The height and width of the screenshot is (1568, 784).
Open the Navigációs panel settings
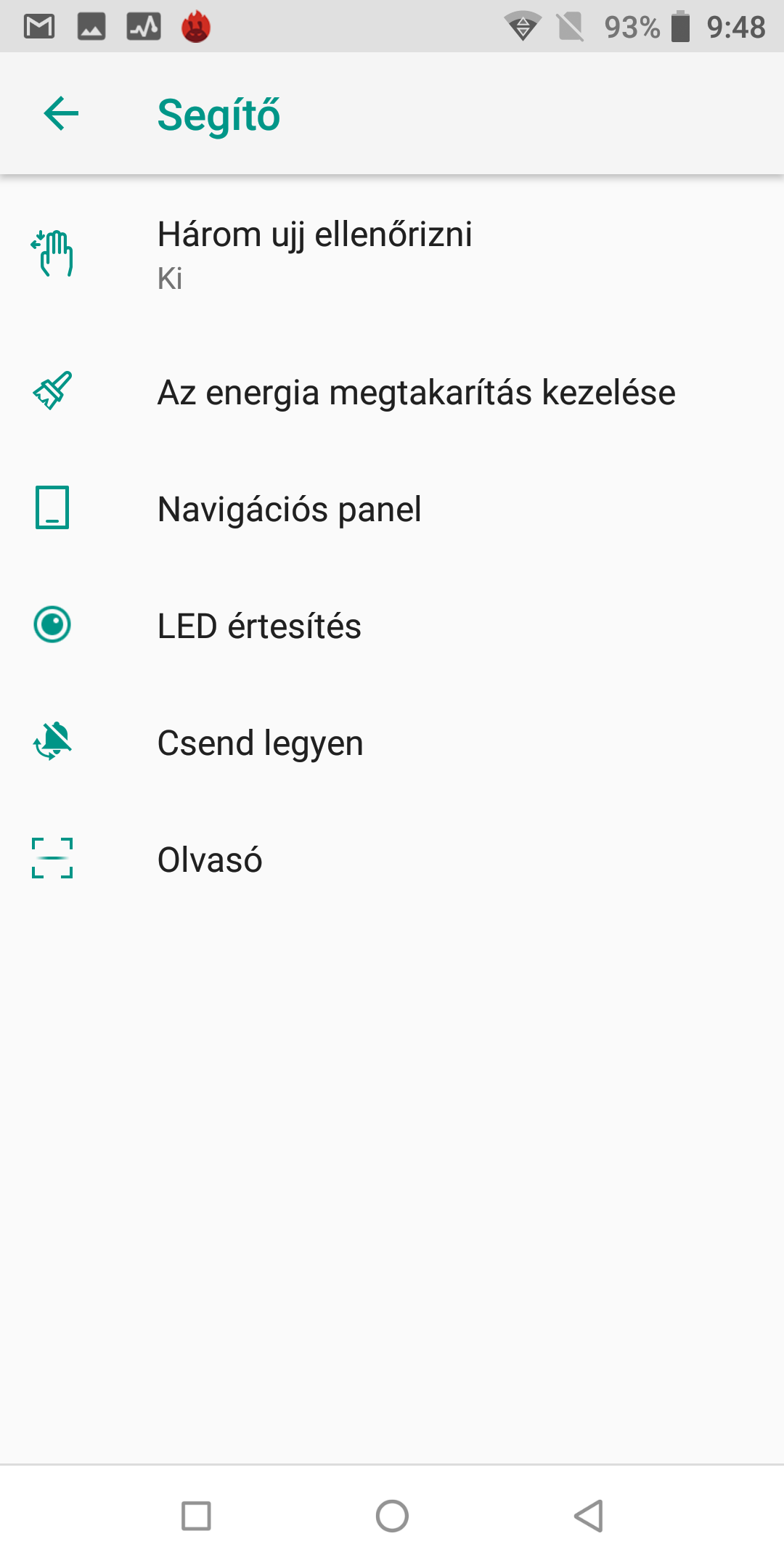point(392,509)
